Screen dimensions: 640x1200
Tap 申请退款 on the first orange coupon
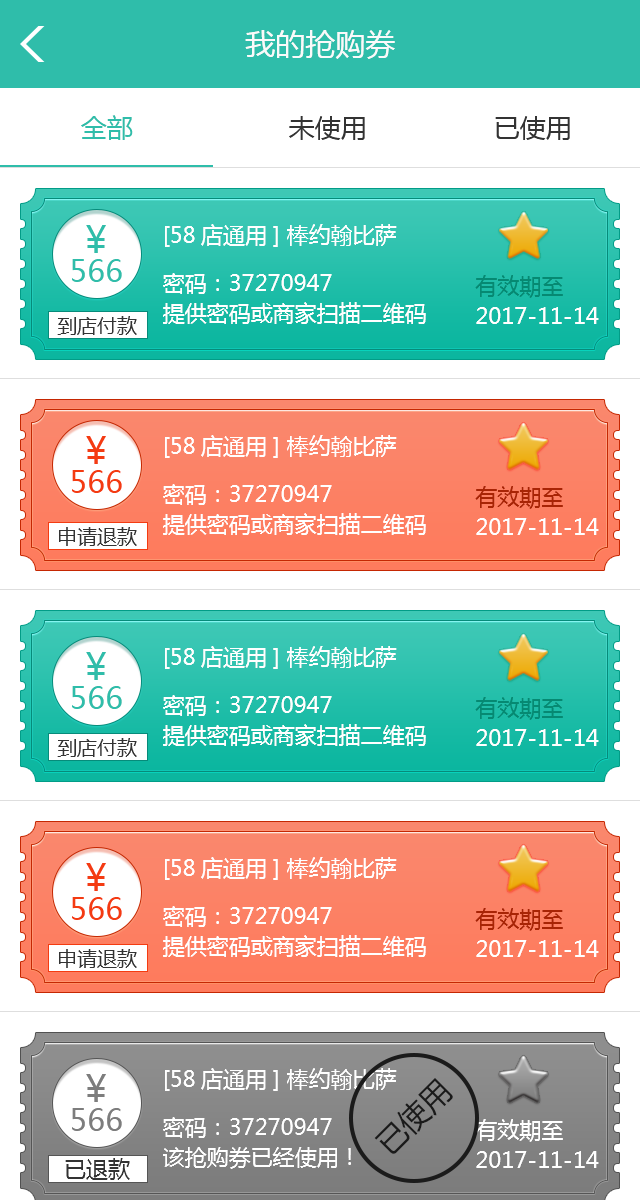click(98, 536)
